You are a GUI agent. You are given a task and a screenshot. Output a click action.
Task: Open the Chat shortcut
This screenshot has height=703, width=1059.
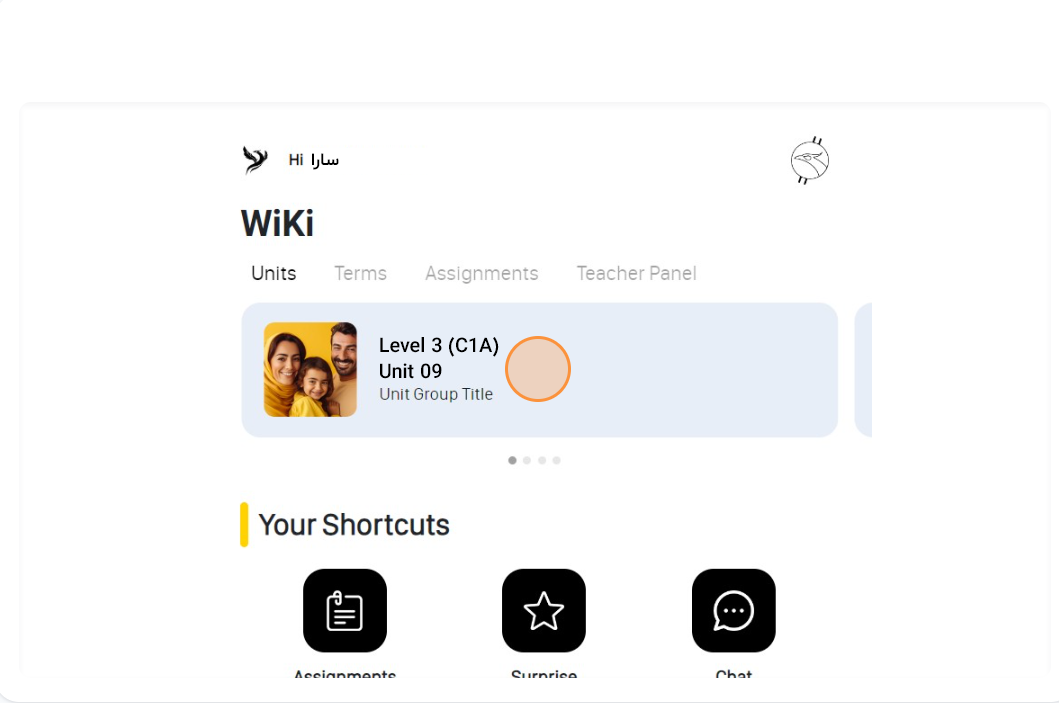pos(733,611)
